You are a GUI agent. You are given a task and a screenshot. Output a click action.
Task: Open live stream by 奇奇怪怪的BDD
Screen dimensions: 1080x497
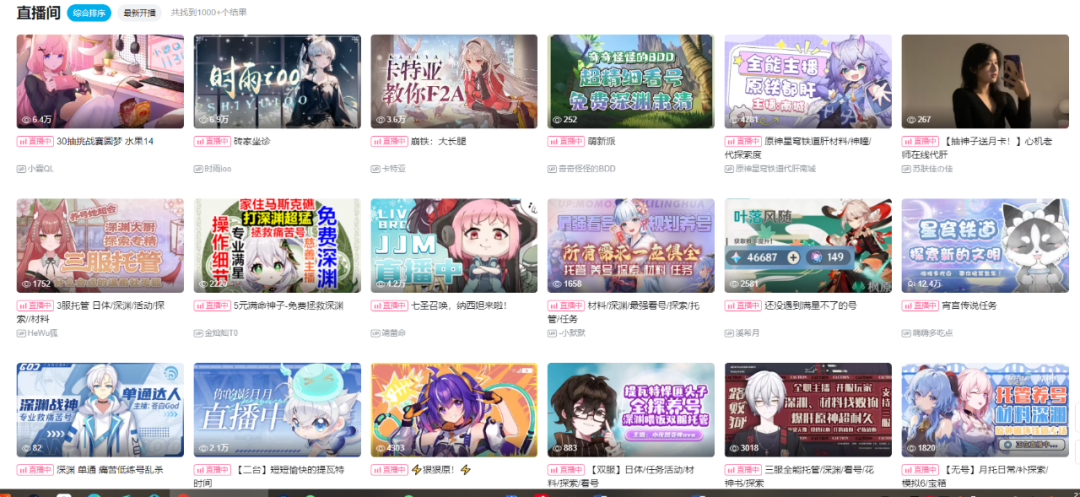(x=631, y=81)
